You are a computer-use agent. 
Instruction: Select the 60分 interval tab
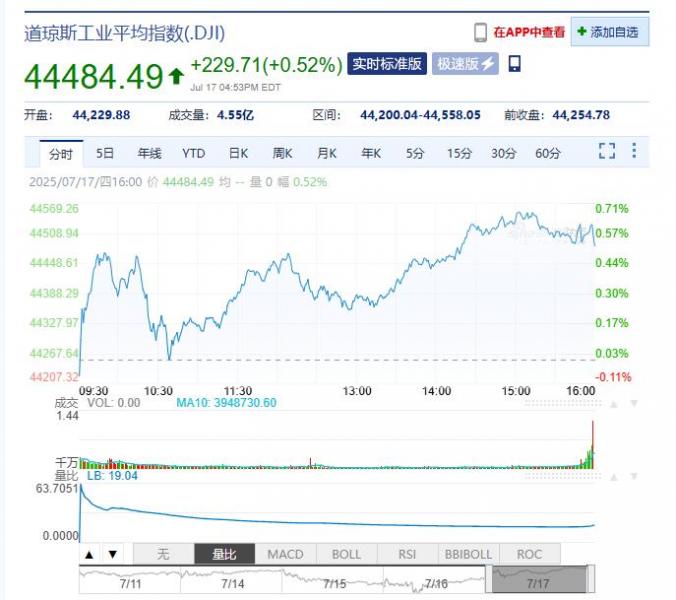[x=548, y=153]
